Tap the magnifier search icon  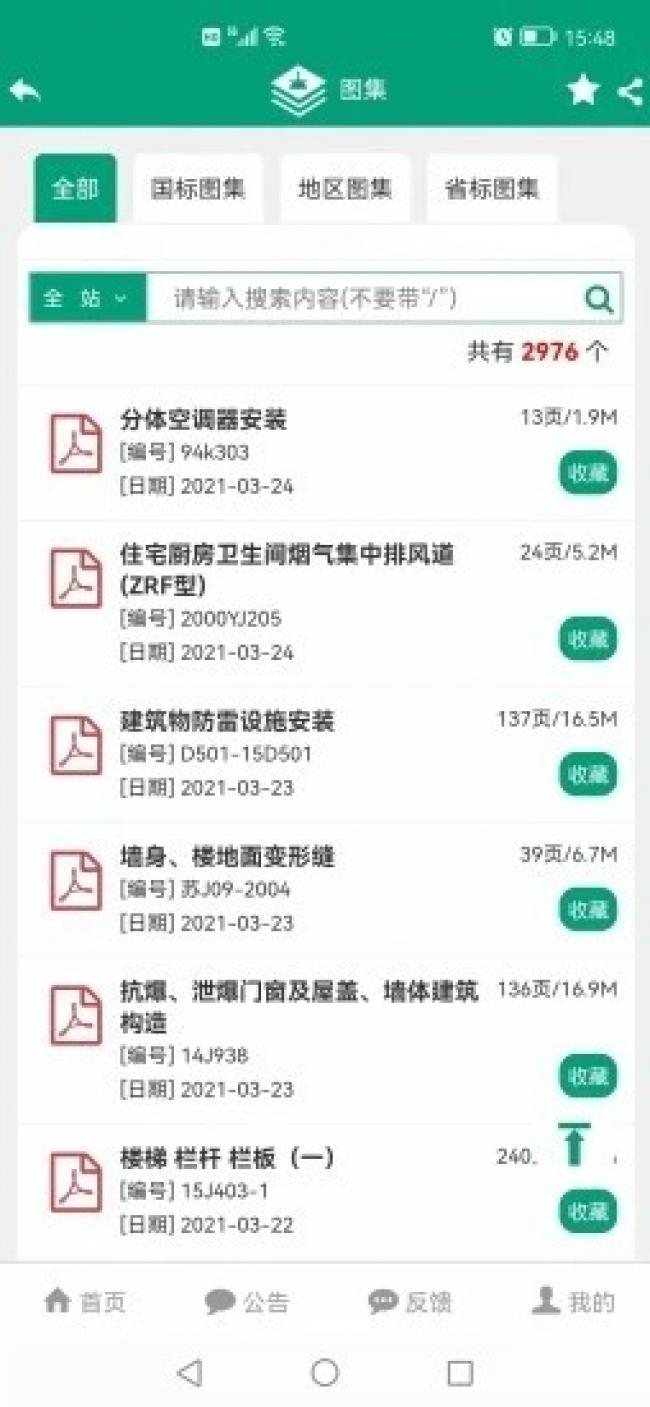[x=599, y=298]
